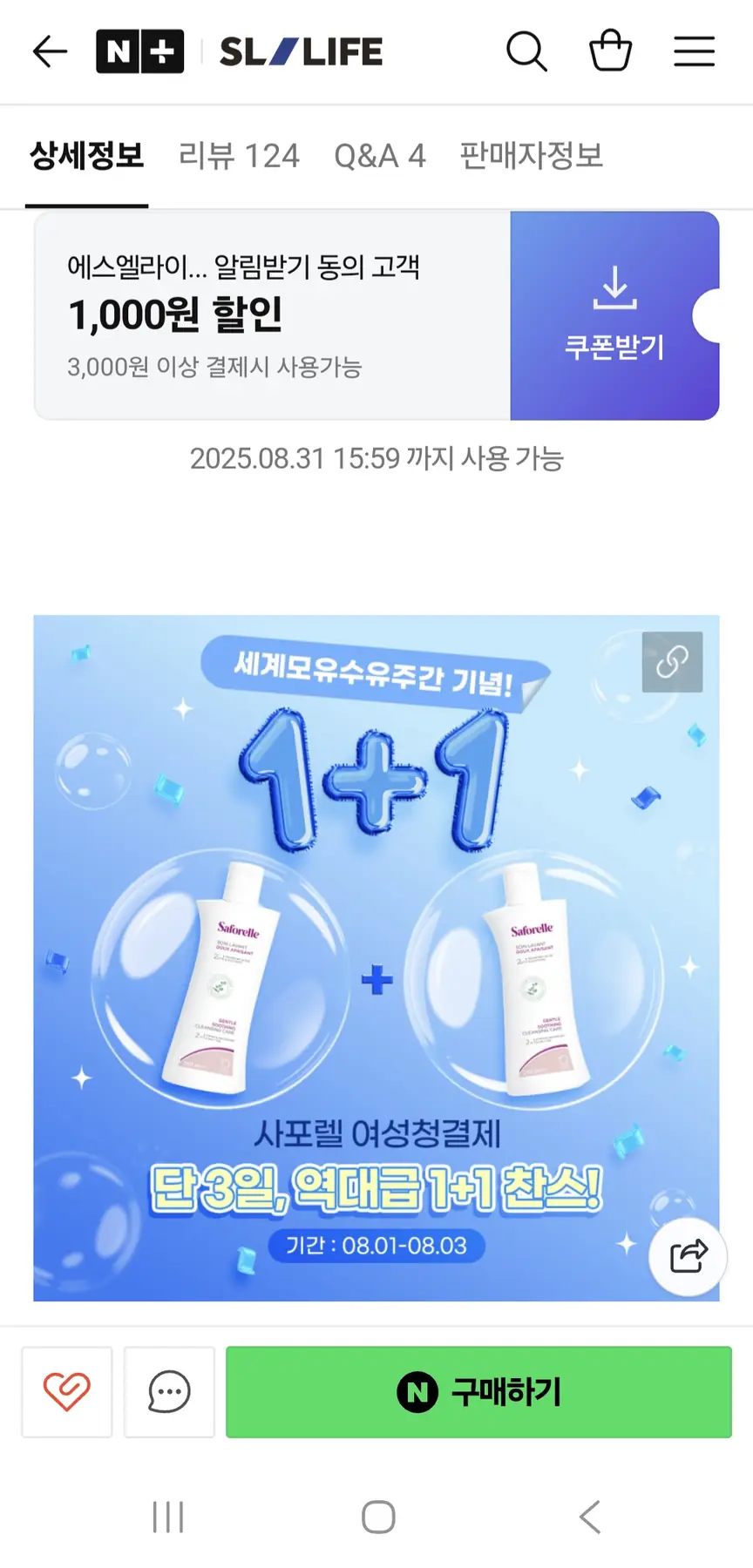Tap the link icon on the promo banner
This screenshot has height=1568, width=753.
672,662
